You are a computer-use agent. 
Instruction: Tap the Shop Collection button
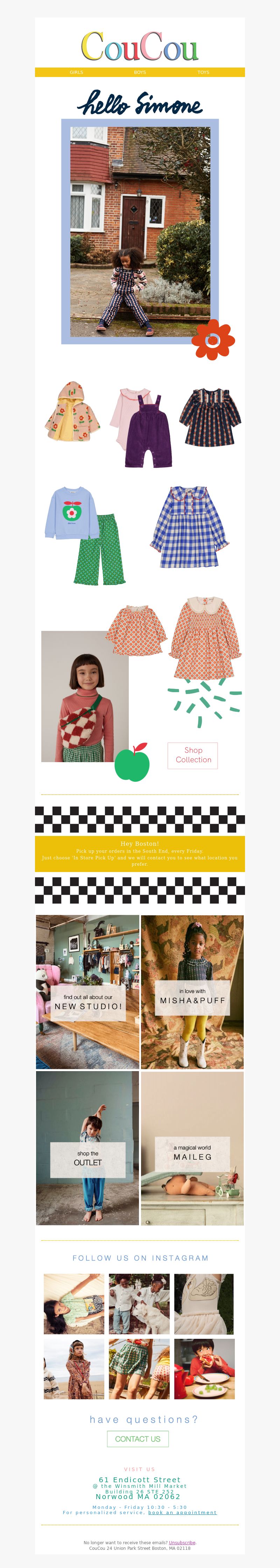tap(193, 755)
